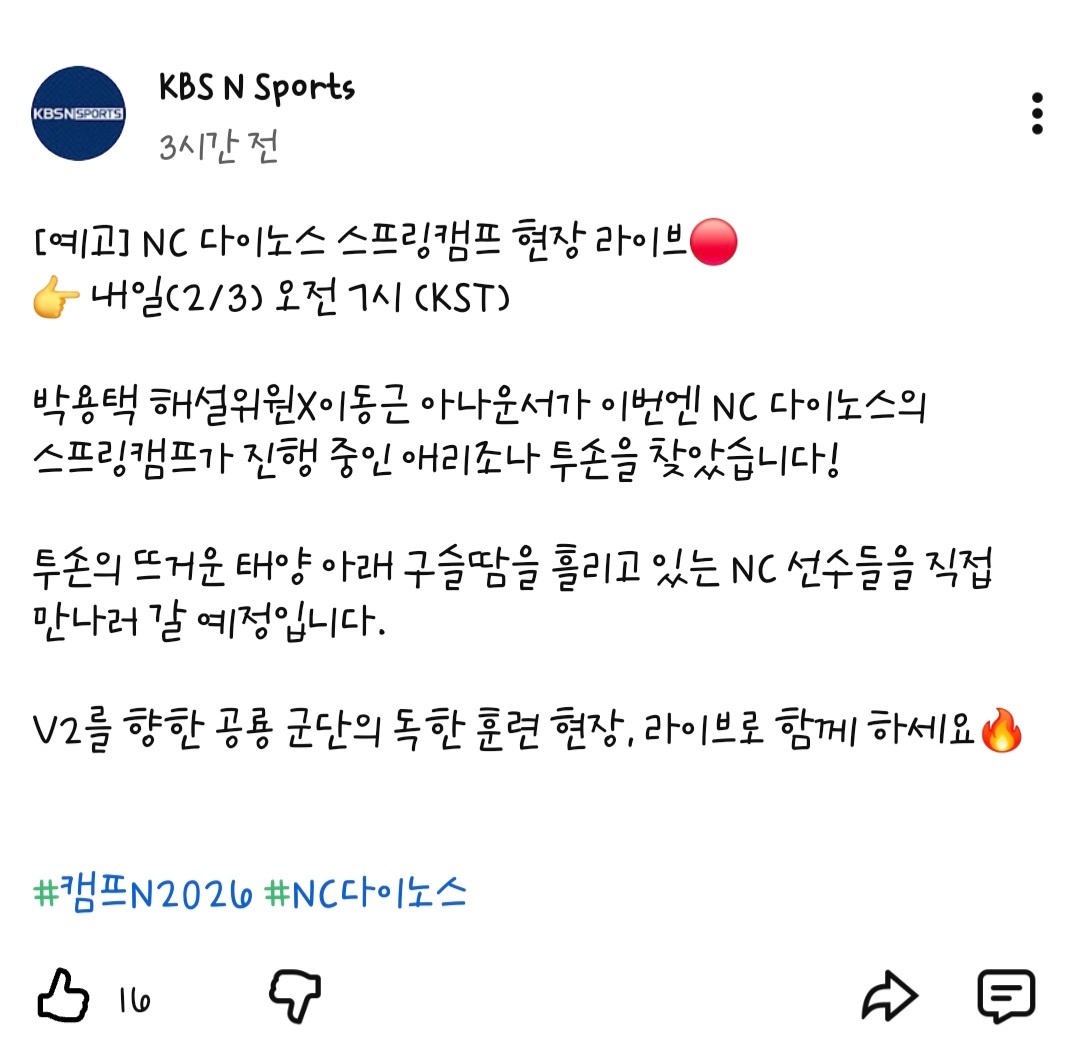Open the post's three-dot overflow menu
Viewport: 1080px width, 1053px height.
click(1037, 114)
